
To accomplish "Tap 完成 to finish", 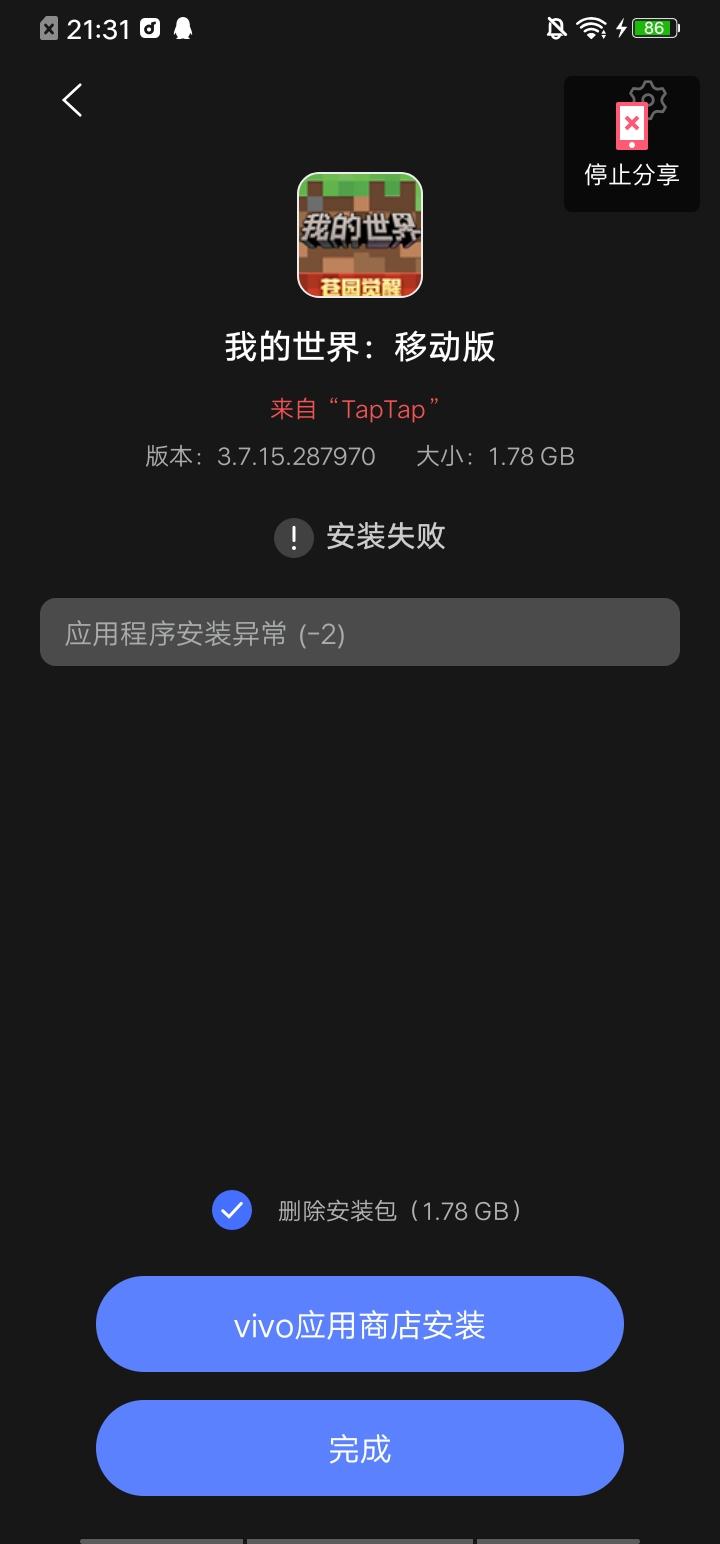I will pyautogui.click(x=360, y=1448).
